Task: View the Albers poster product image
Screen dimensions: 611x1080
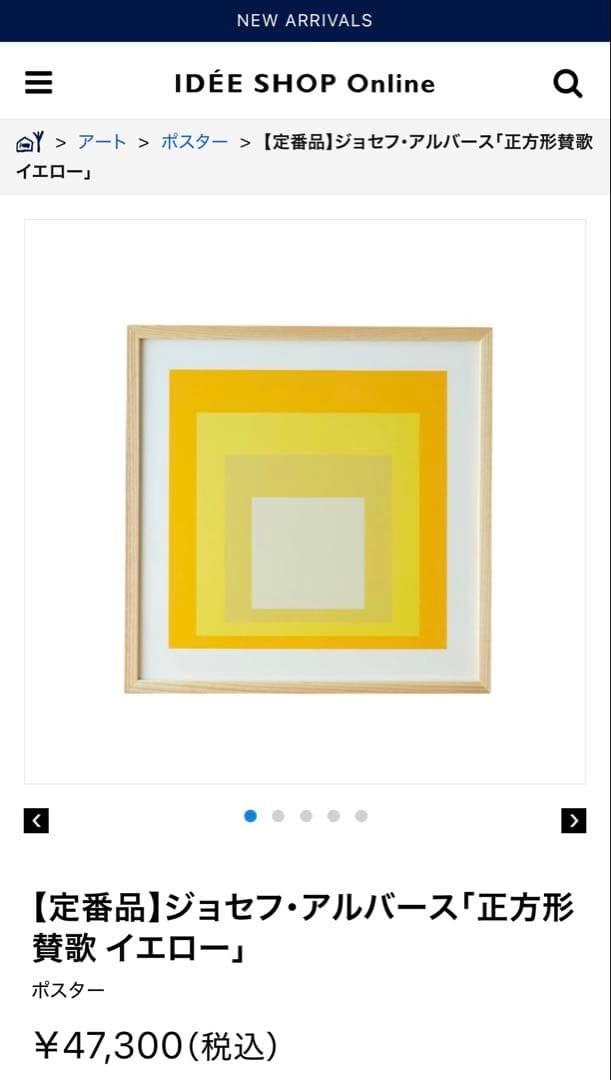Action: 306,508
